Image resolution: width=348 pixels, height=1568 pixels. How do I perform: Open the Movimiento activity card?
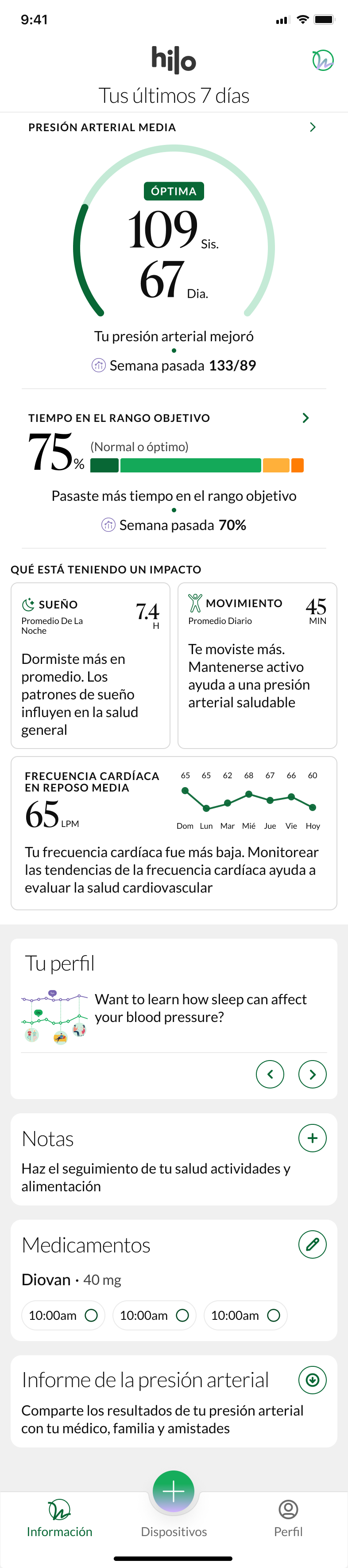pos(257,665)
